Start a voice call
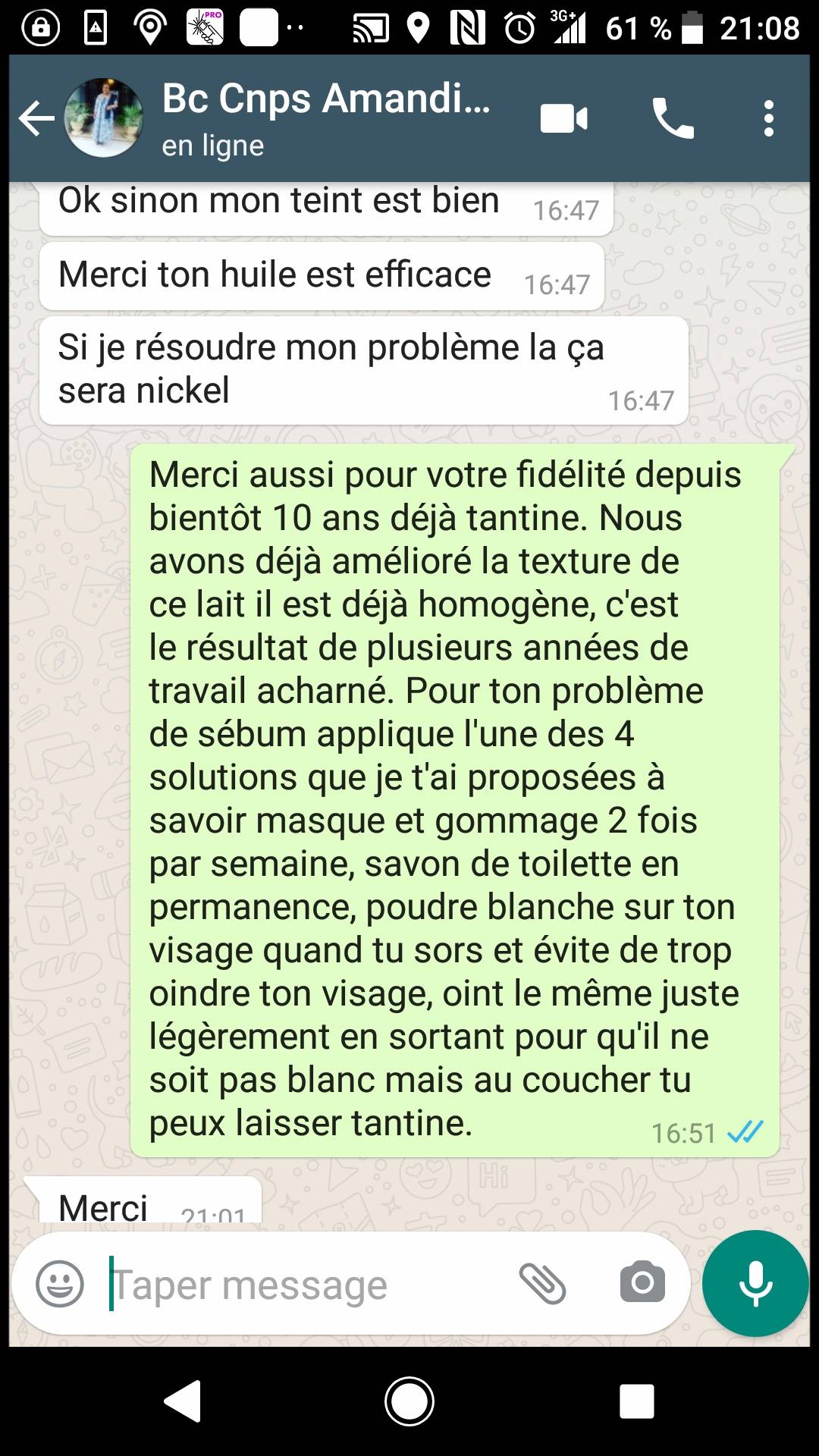This screenshot has height=1456, width=819. tap(673, 119)
